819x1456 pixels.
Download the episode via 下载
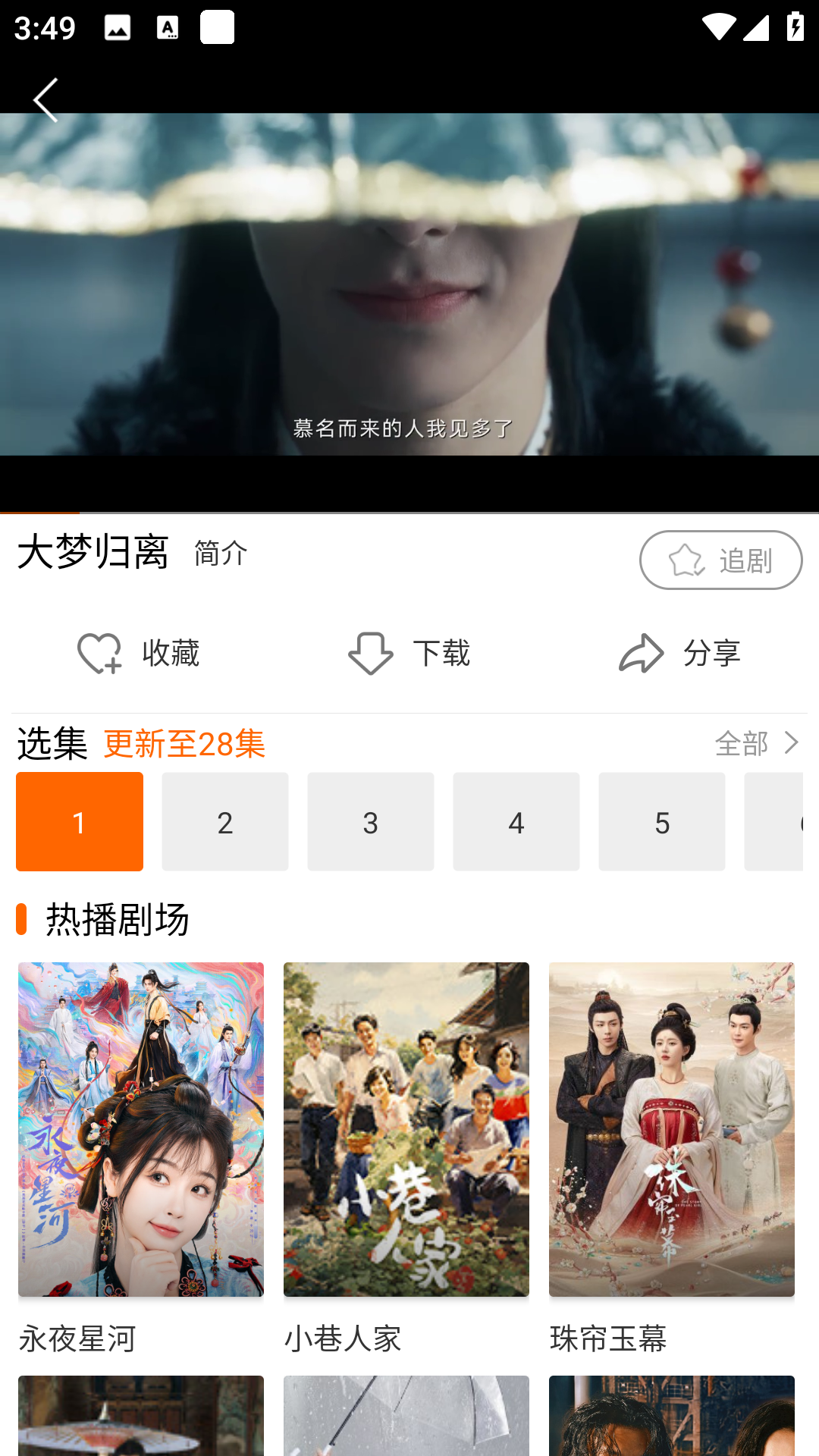409,653
